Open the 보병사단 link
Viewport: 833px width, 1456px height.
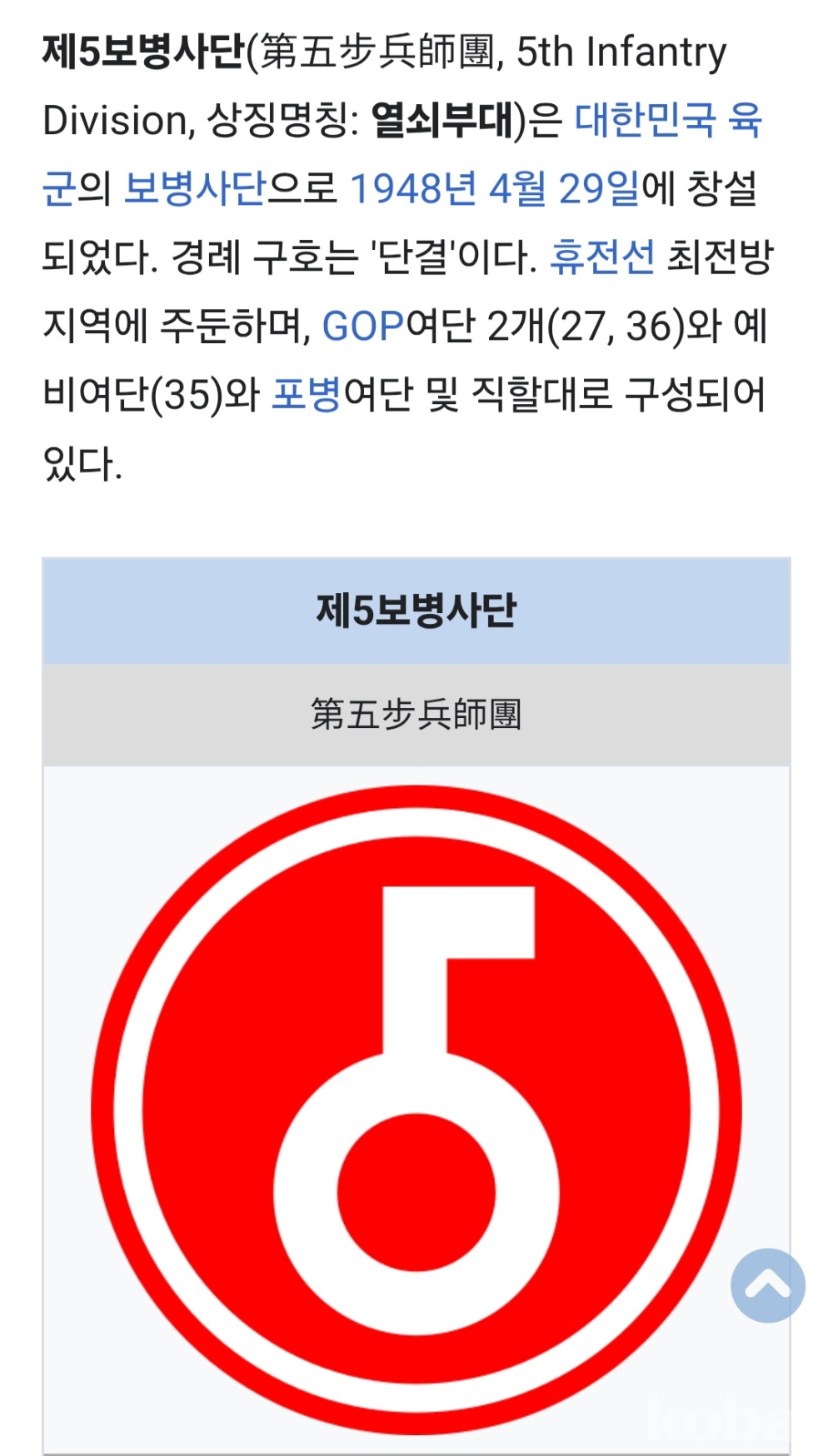point(195,189)
